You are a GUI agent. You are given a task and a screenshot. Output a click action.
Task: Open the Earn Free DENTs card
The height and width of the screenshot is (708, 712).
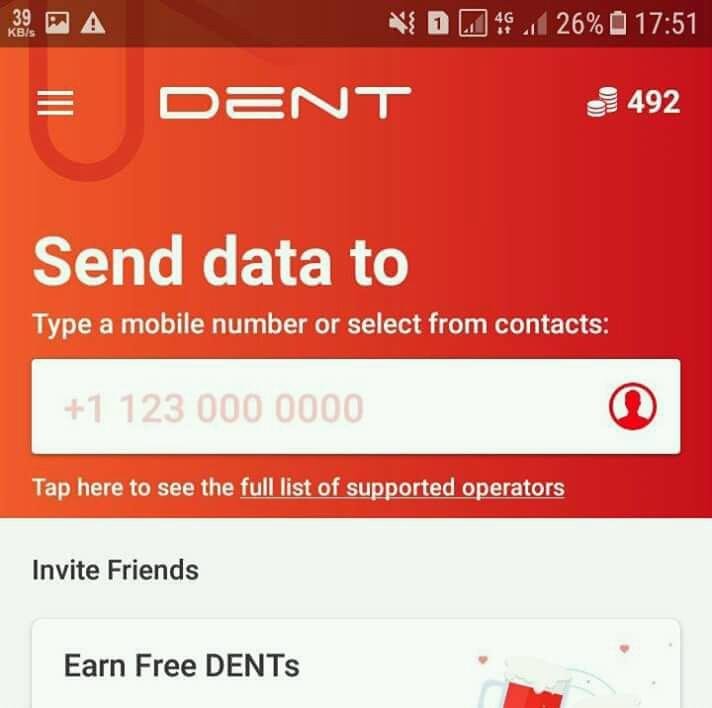[355, 665]
